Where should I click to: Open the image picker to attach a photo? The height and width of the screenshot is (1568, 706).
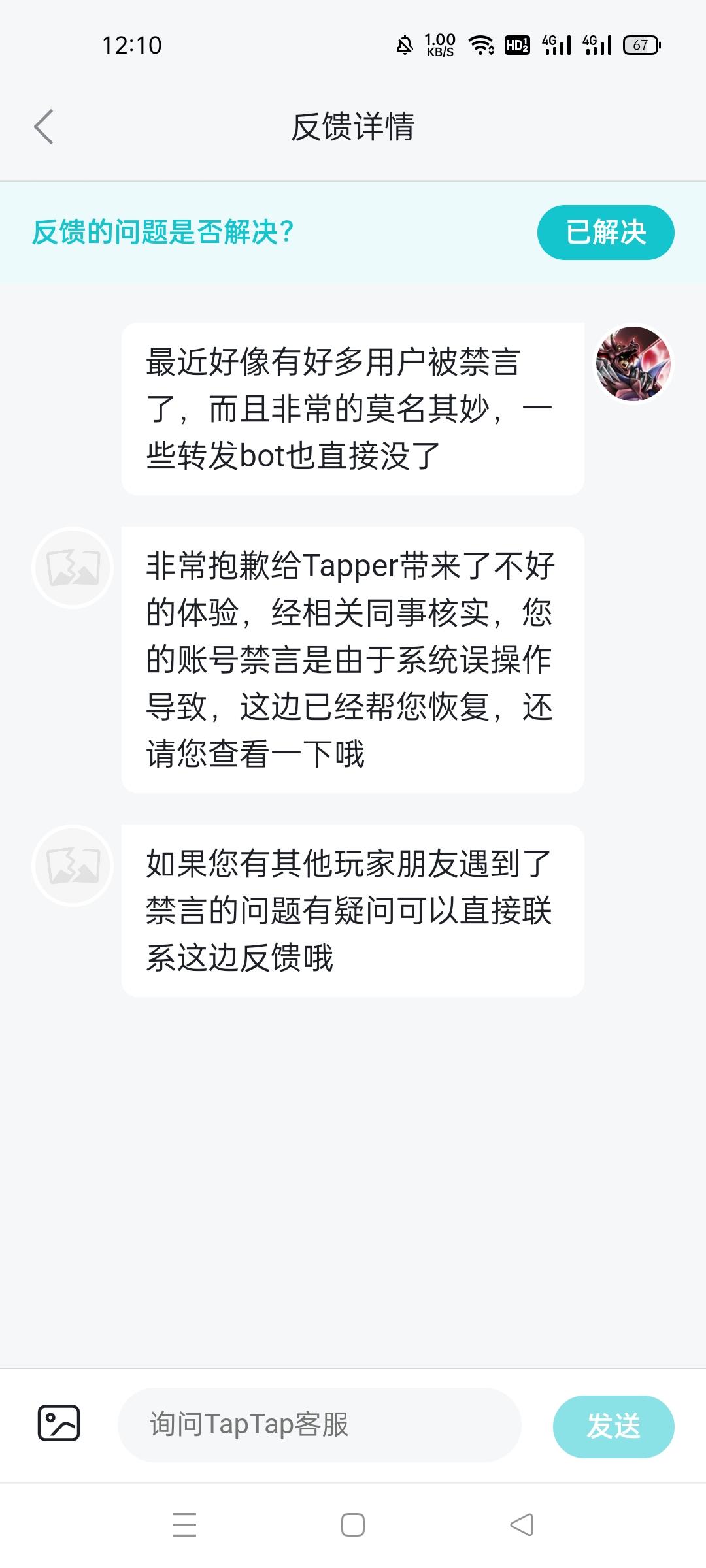[59, 1426]
